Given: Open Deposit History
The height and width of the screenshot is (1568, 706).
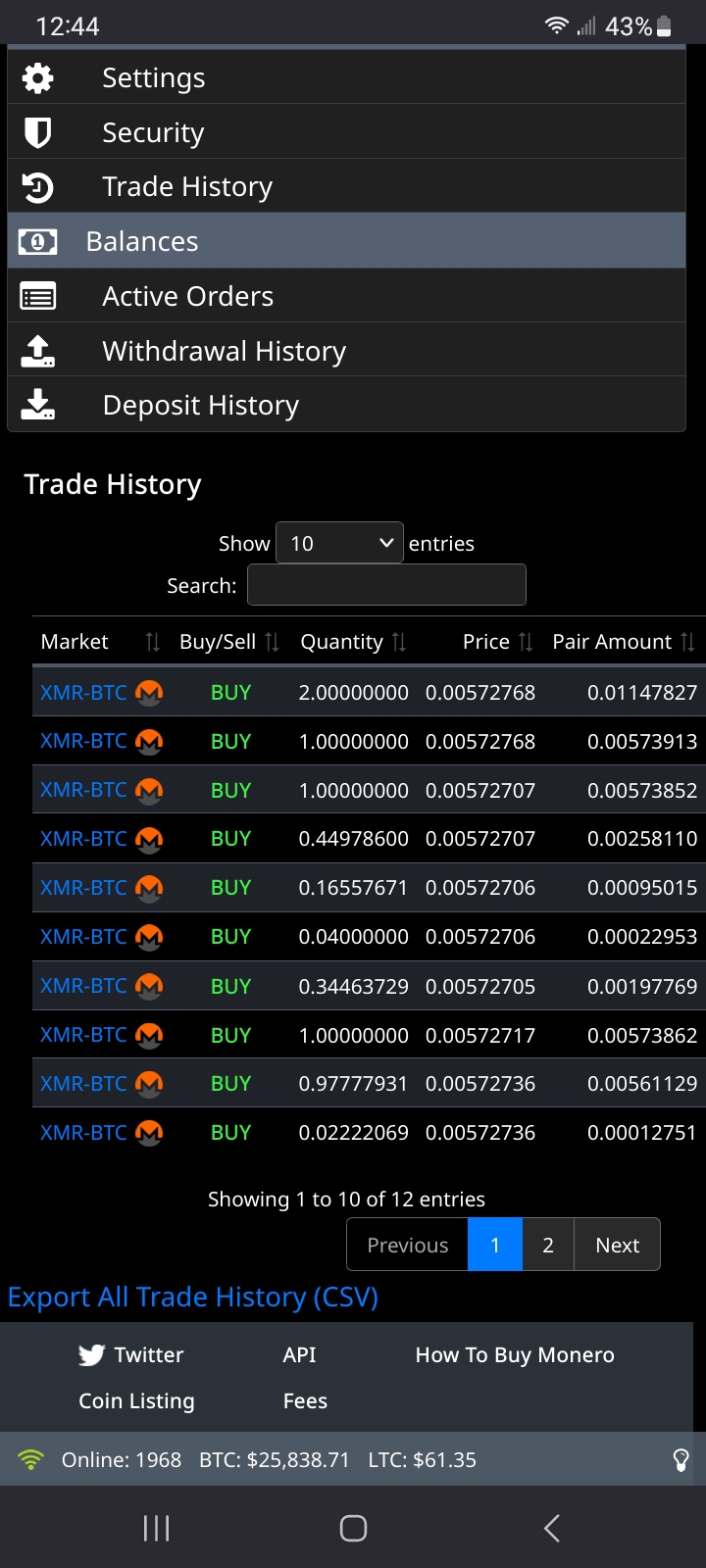Looking at the screenshot, I should (x=346, y=405).
